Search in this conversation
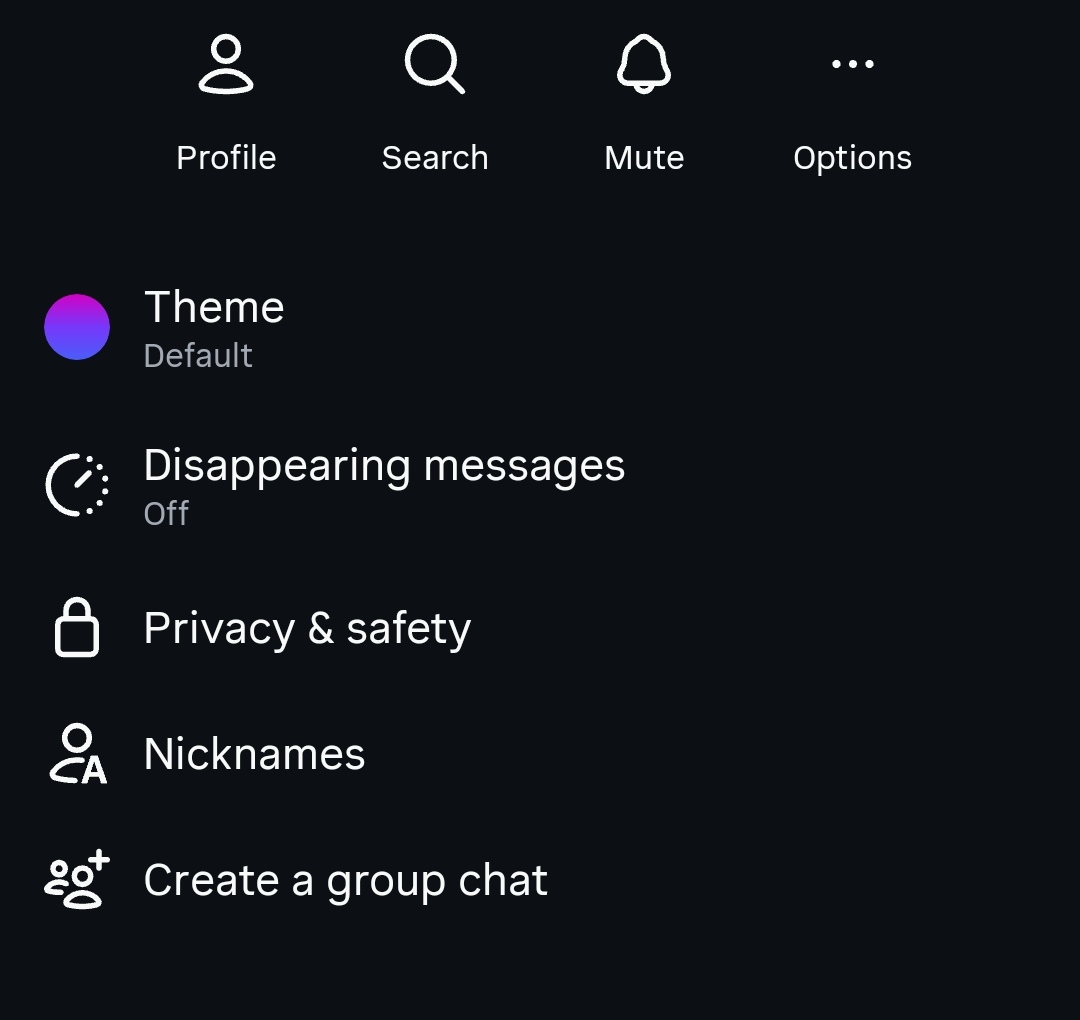Screen dimensions: 1080x1020 click(435, 100)
